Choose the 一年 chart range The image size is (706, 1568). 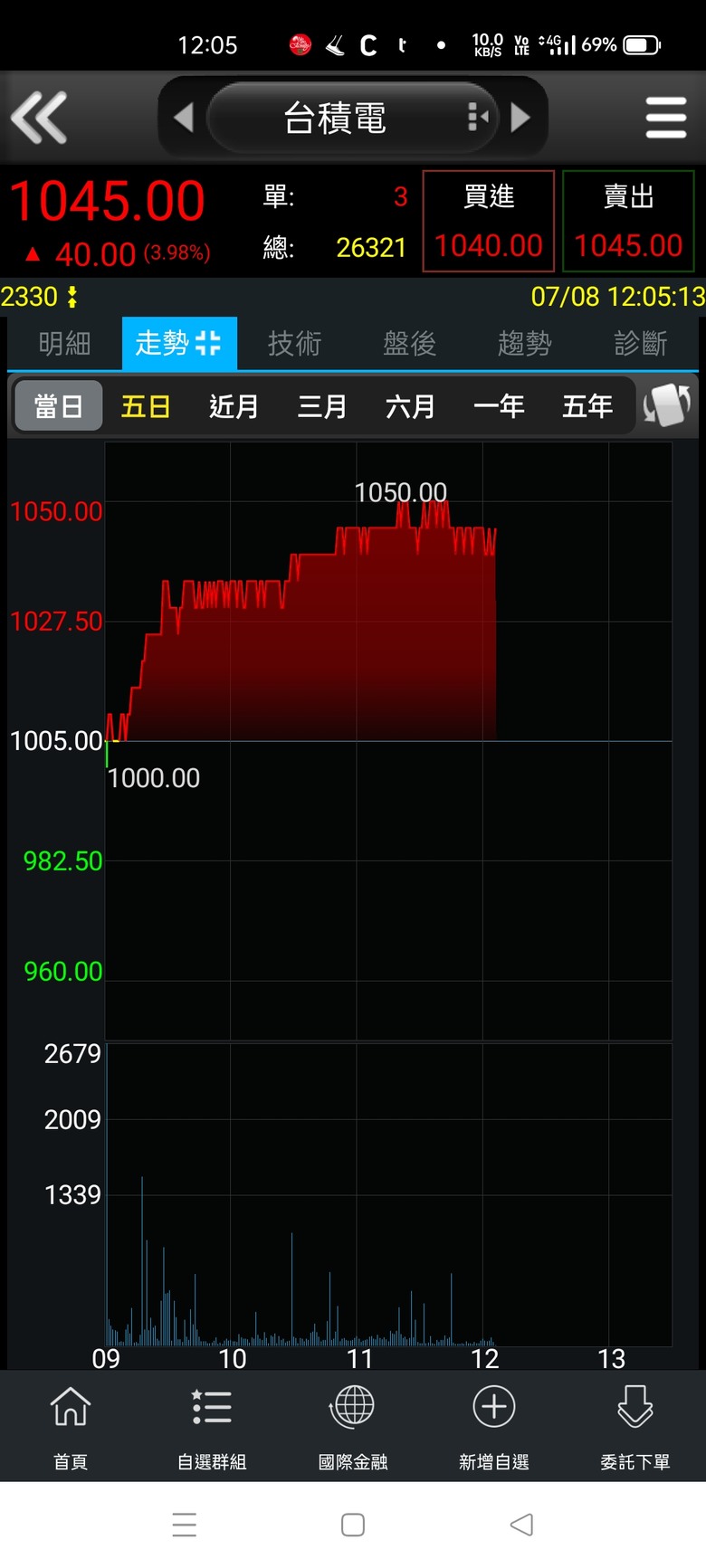[499, 407]
